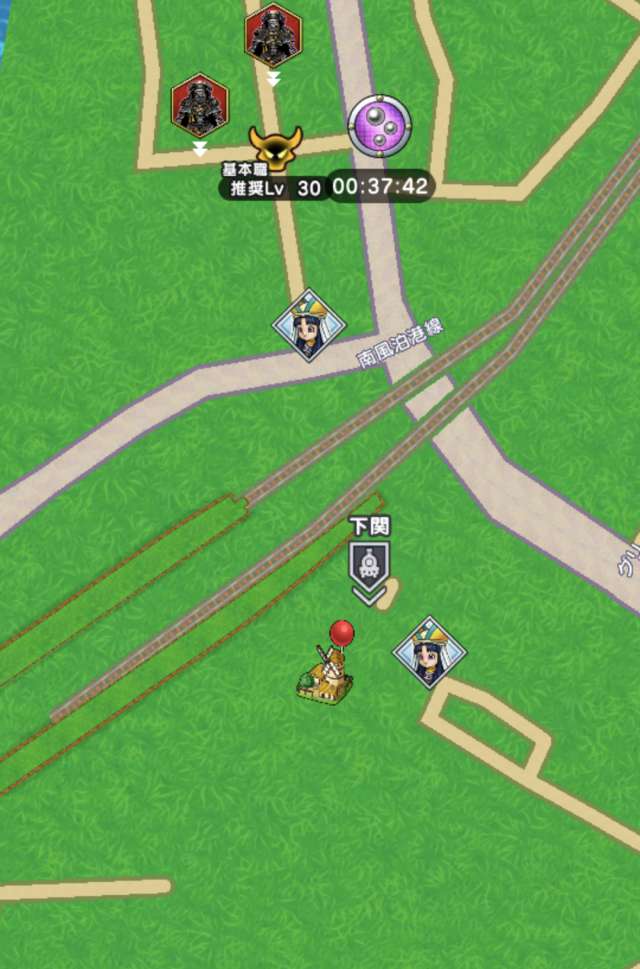Tap the windmill landmark with the red balloon
The width and height of the screenshot is (640, 969).
click(326, 673)
